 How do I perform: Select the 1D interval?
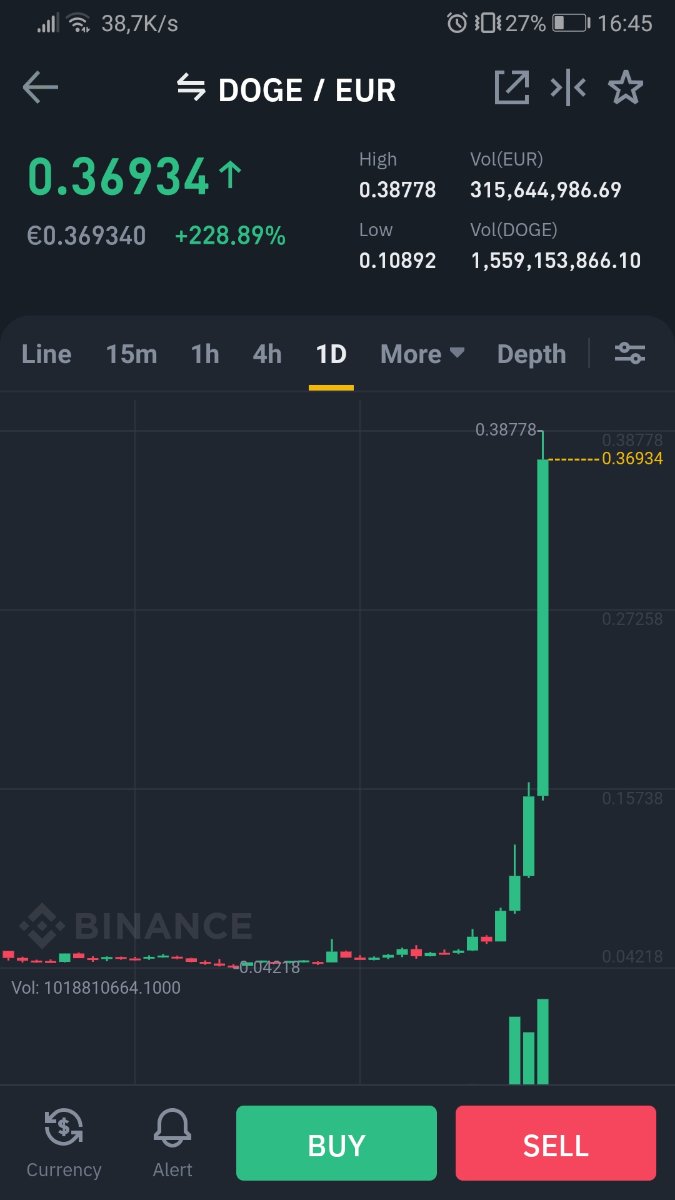tap(331, 354)
